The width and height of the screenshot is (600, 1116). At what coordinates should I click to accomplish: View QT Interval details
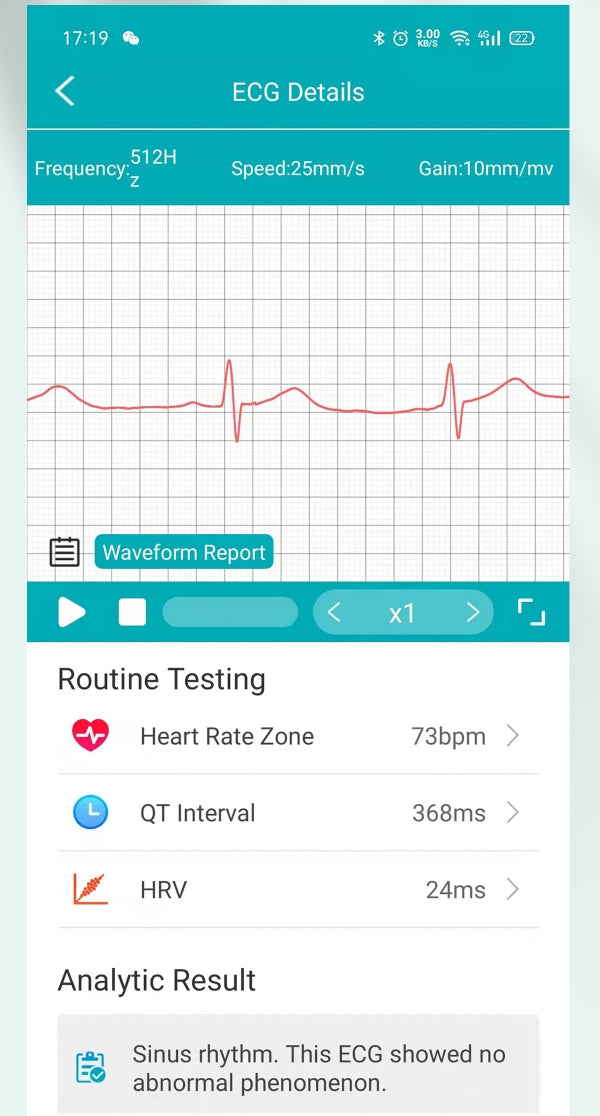tap(298, 813)
